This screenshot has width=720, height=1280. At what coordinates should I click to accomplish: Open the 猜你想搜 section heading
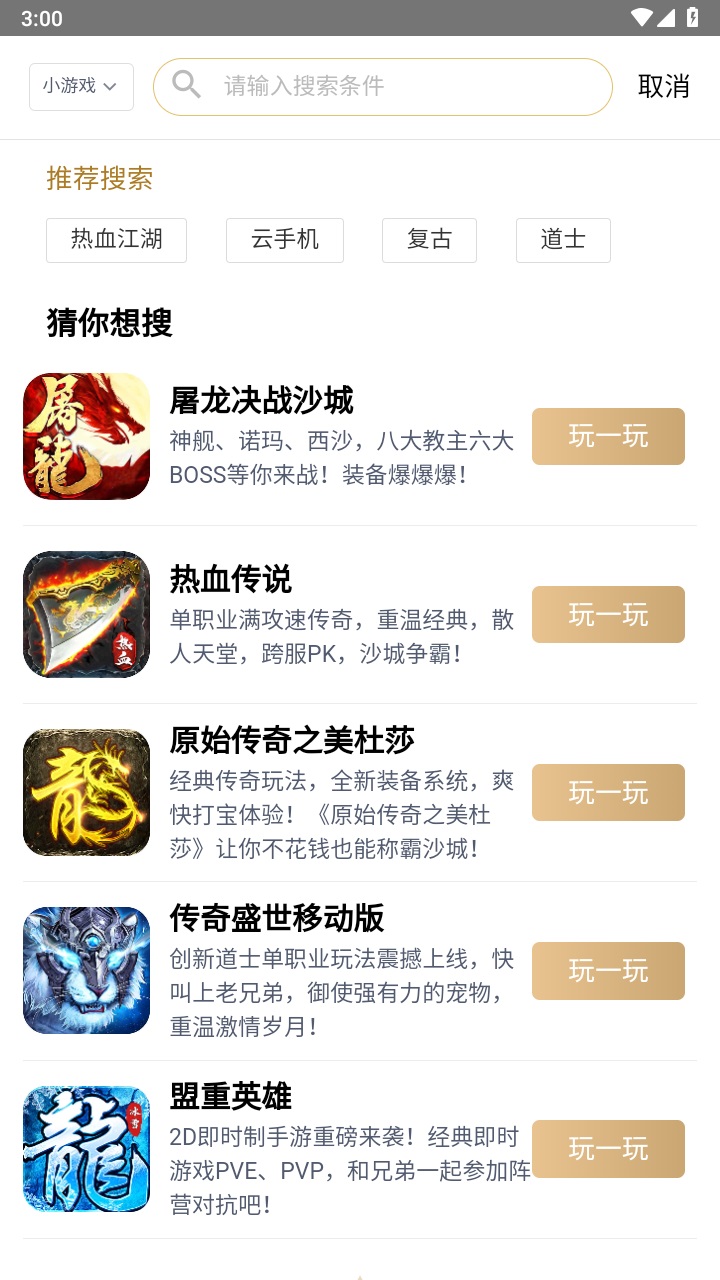110,323
